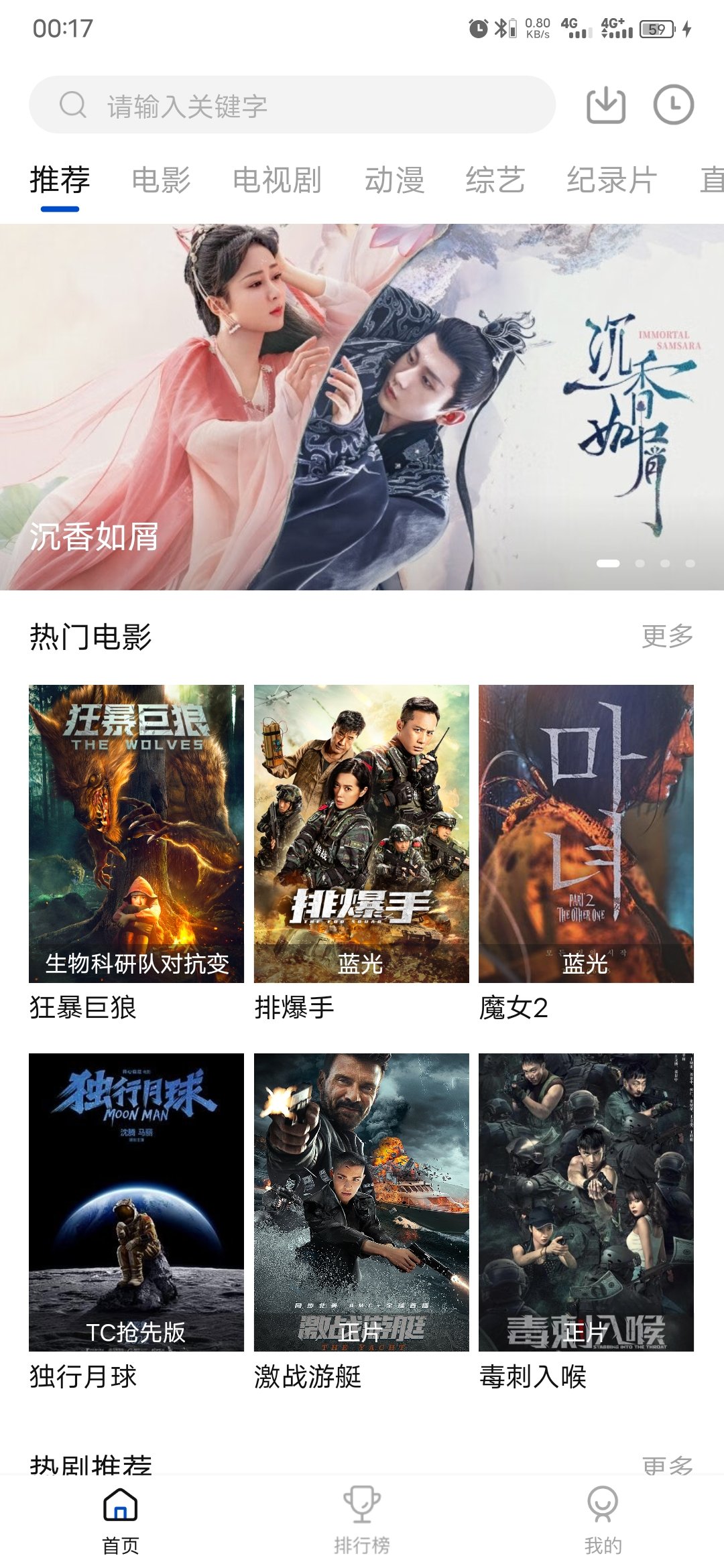This screenshot has width=724, height=1568.
Task: Open the movie 排爆手
Action: [x=361, y=834]
